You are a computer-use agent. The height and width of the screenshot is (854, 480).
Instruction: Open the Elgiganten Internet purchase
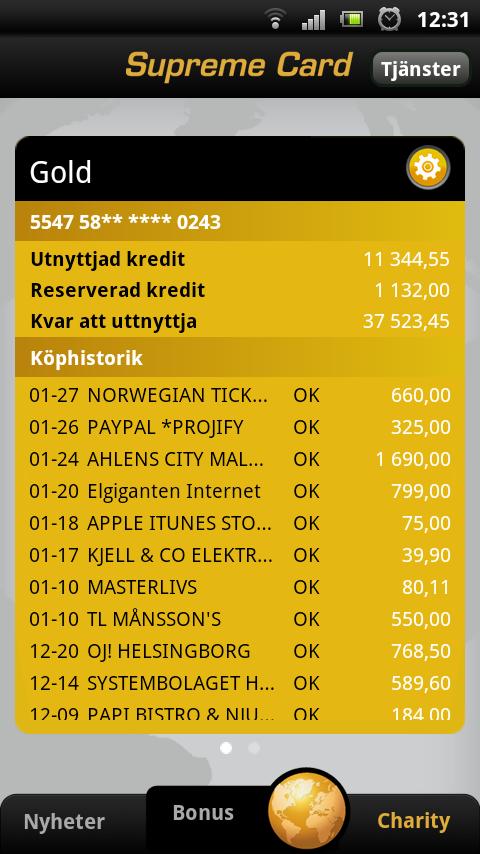pos(240,491)
